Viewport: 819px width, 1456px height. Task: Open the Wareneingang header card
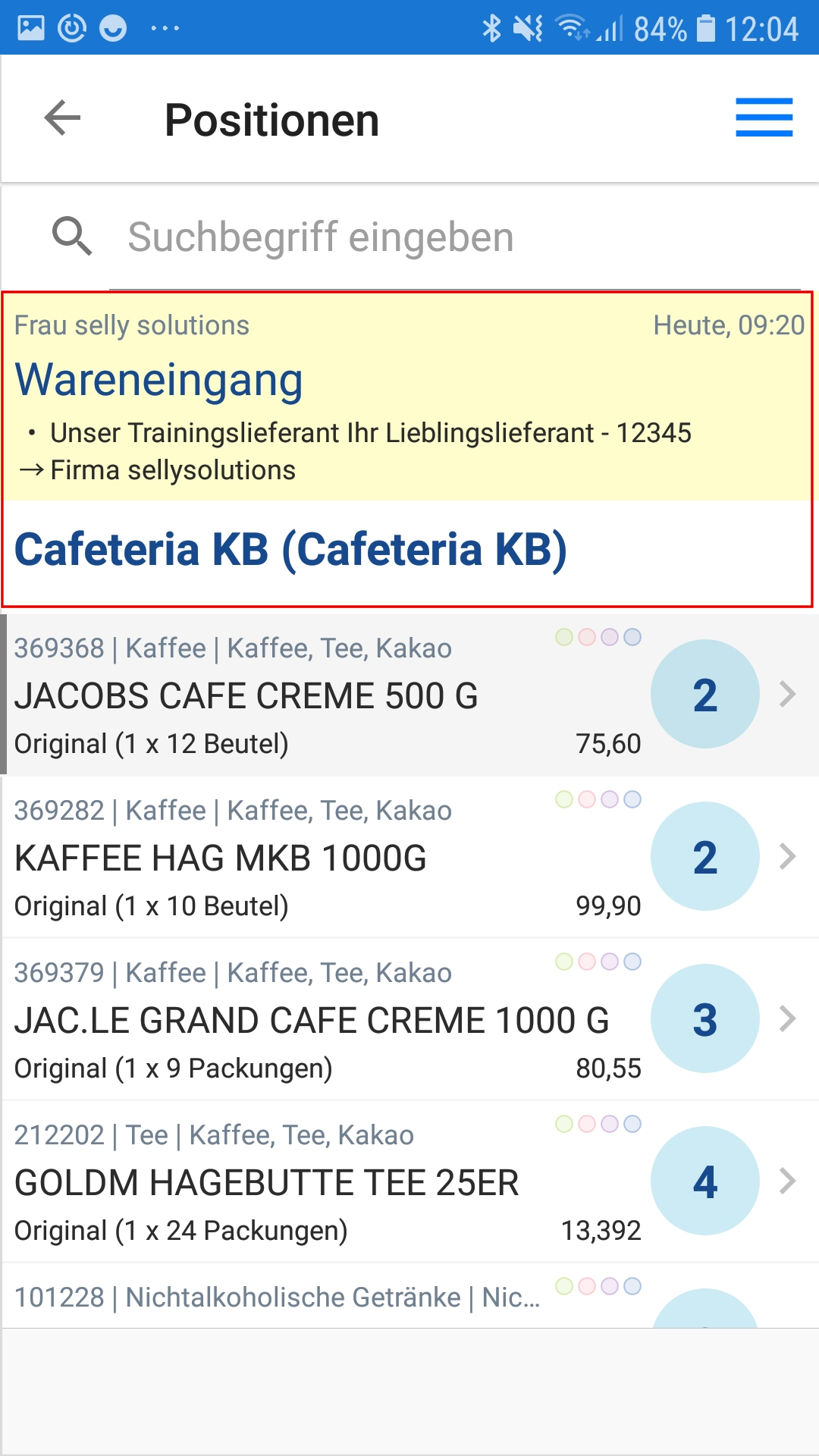(406, 447)
